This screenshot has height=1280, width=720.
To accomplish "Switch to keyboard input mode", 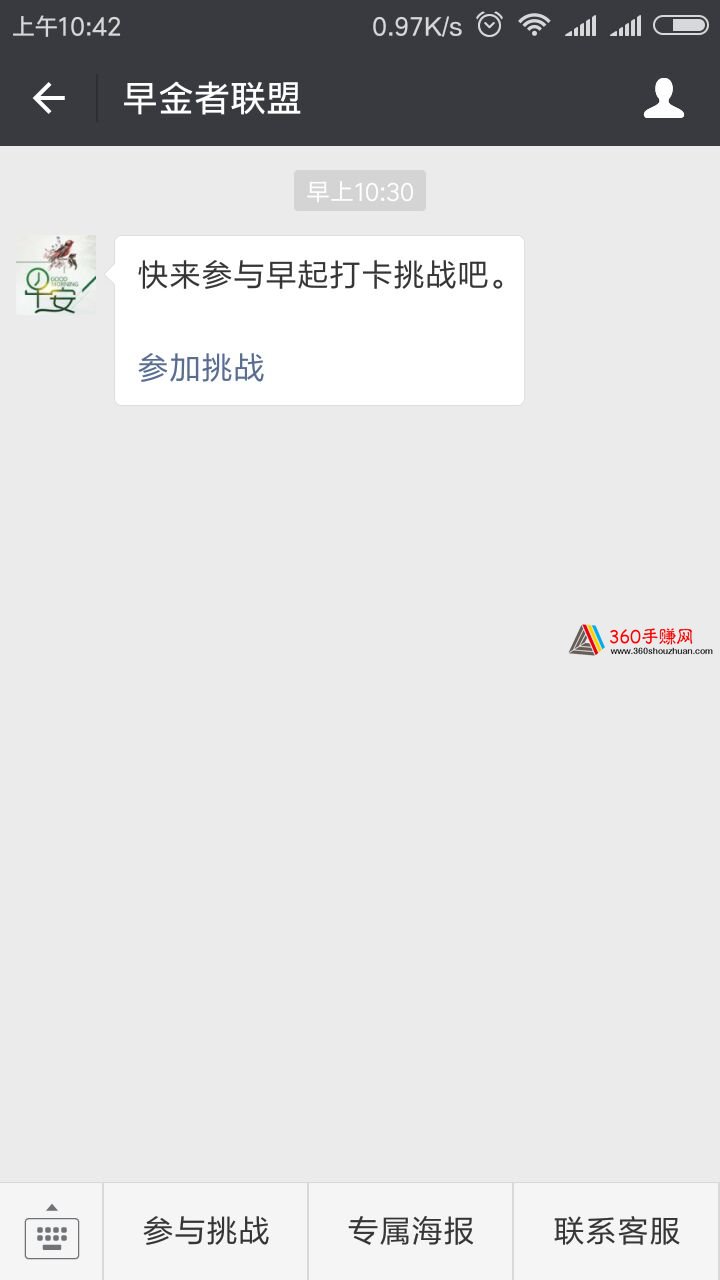I will point(52,1232).
